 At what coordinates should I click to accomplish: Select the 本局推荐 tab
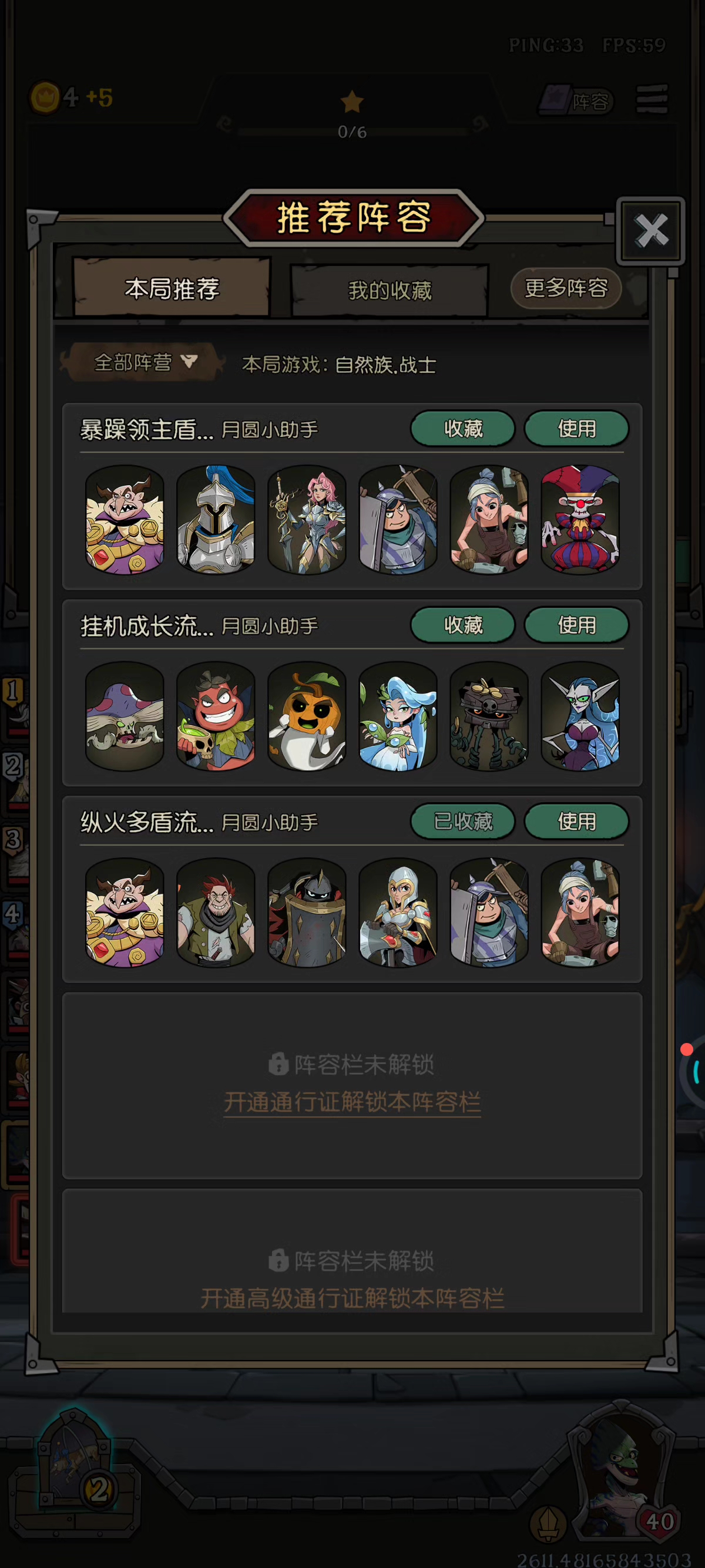[172, 288]
